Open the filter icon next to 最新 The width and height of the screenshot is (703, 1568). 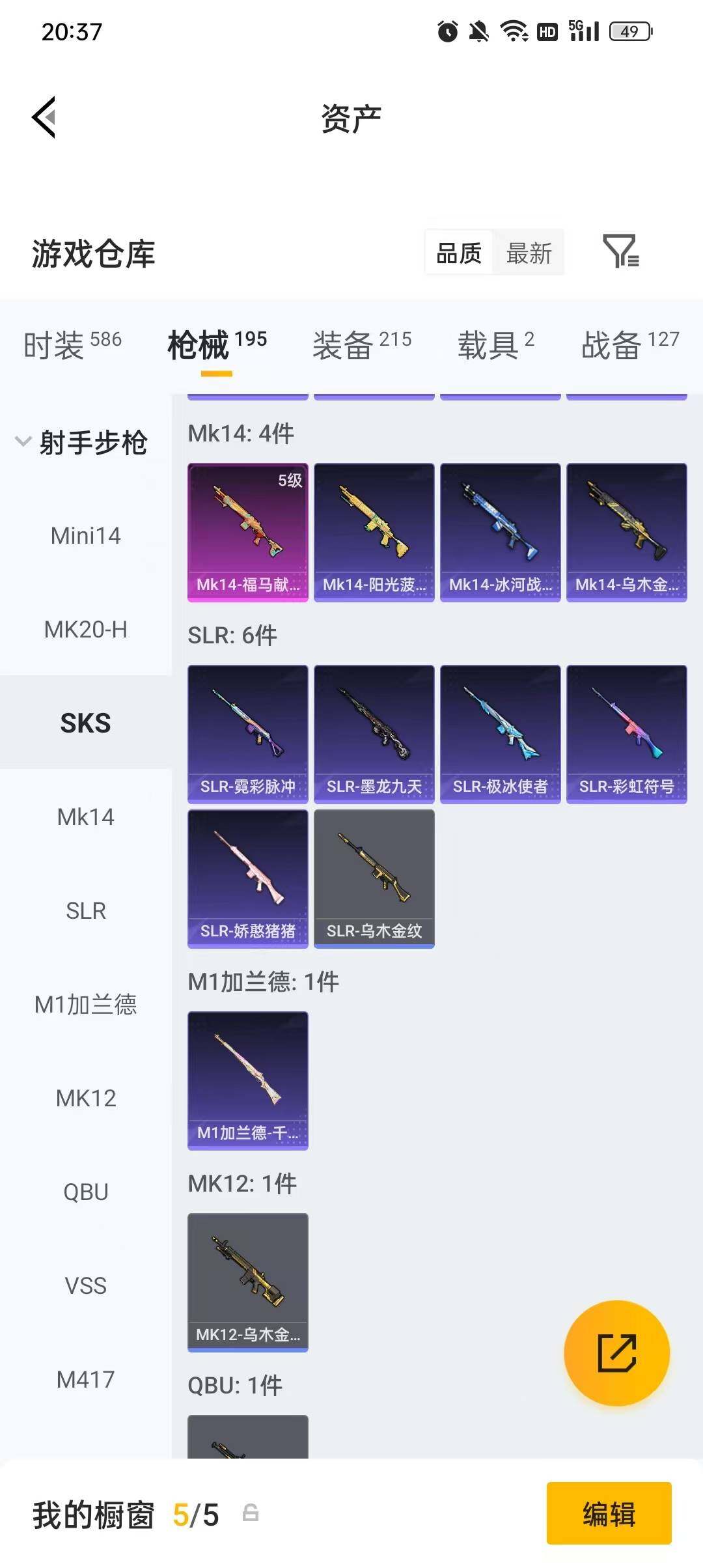(621, 252)
